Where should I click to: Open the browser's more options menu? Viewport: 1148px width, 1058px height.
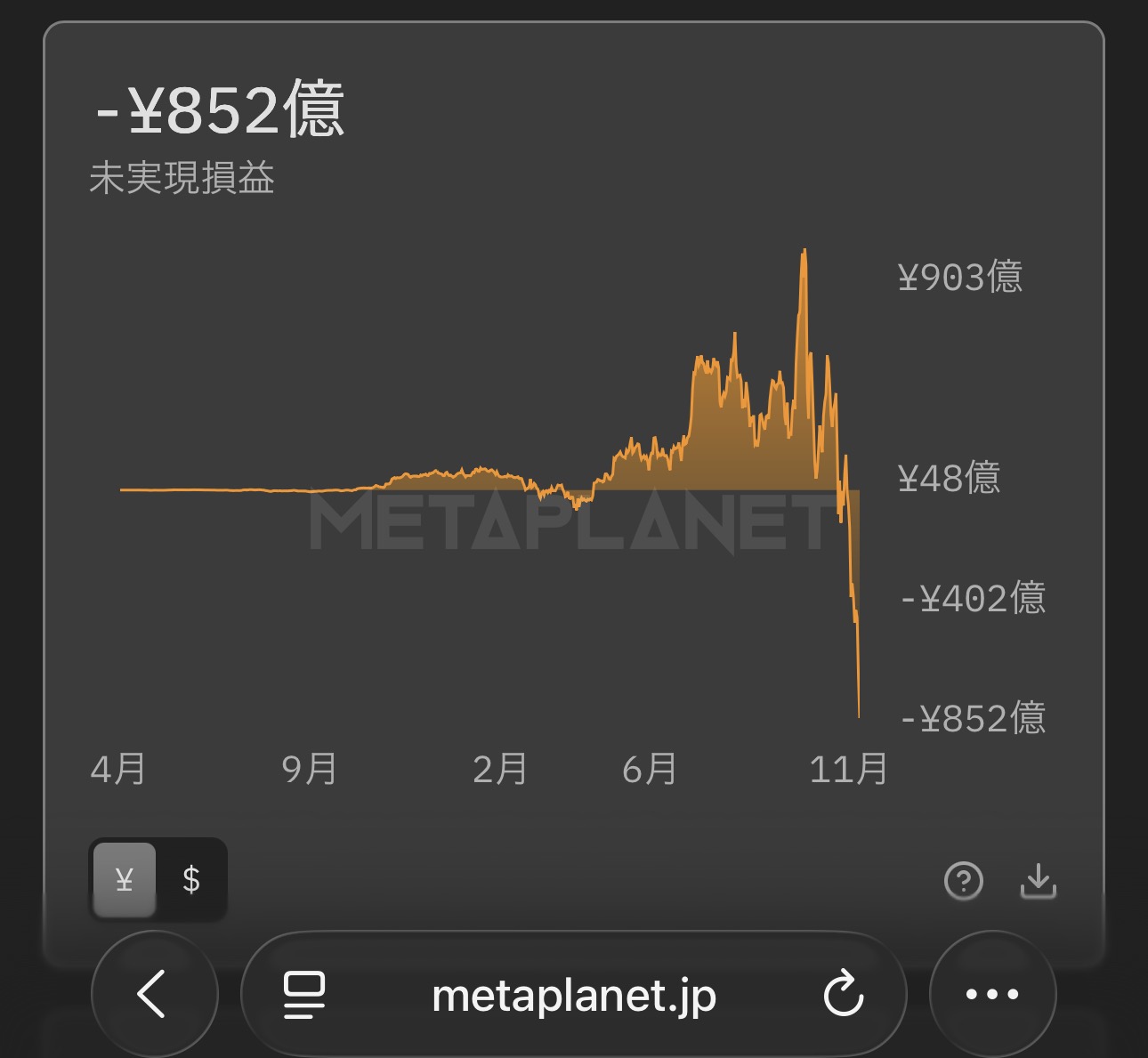pos(992,994)
